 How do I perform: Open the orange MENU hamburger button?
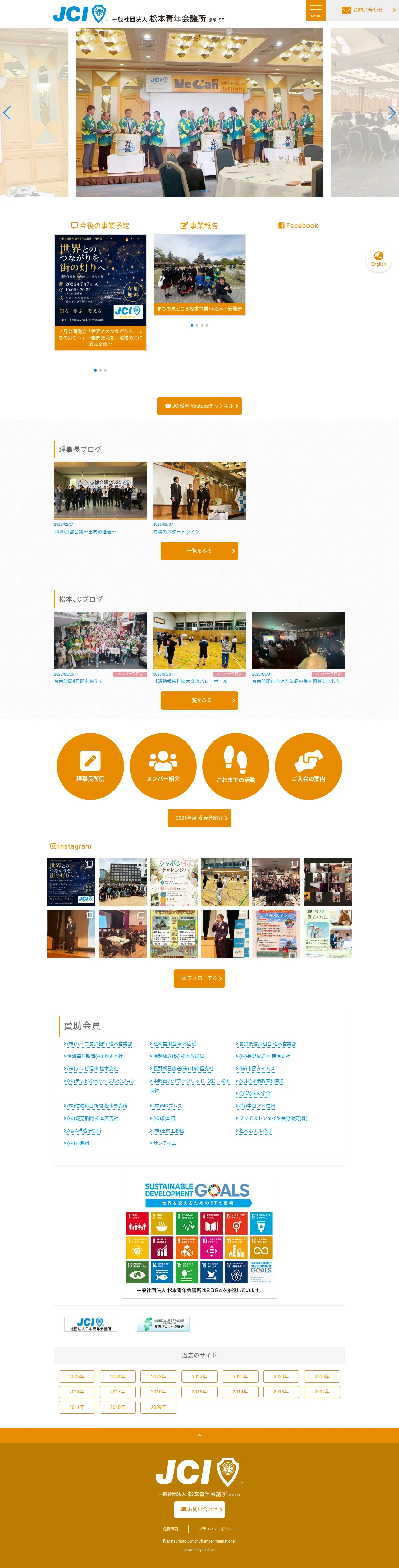315,10
